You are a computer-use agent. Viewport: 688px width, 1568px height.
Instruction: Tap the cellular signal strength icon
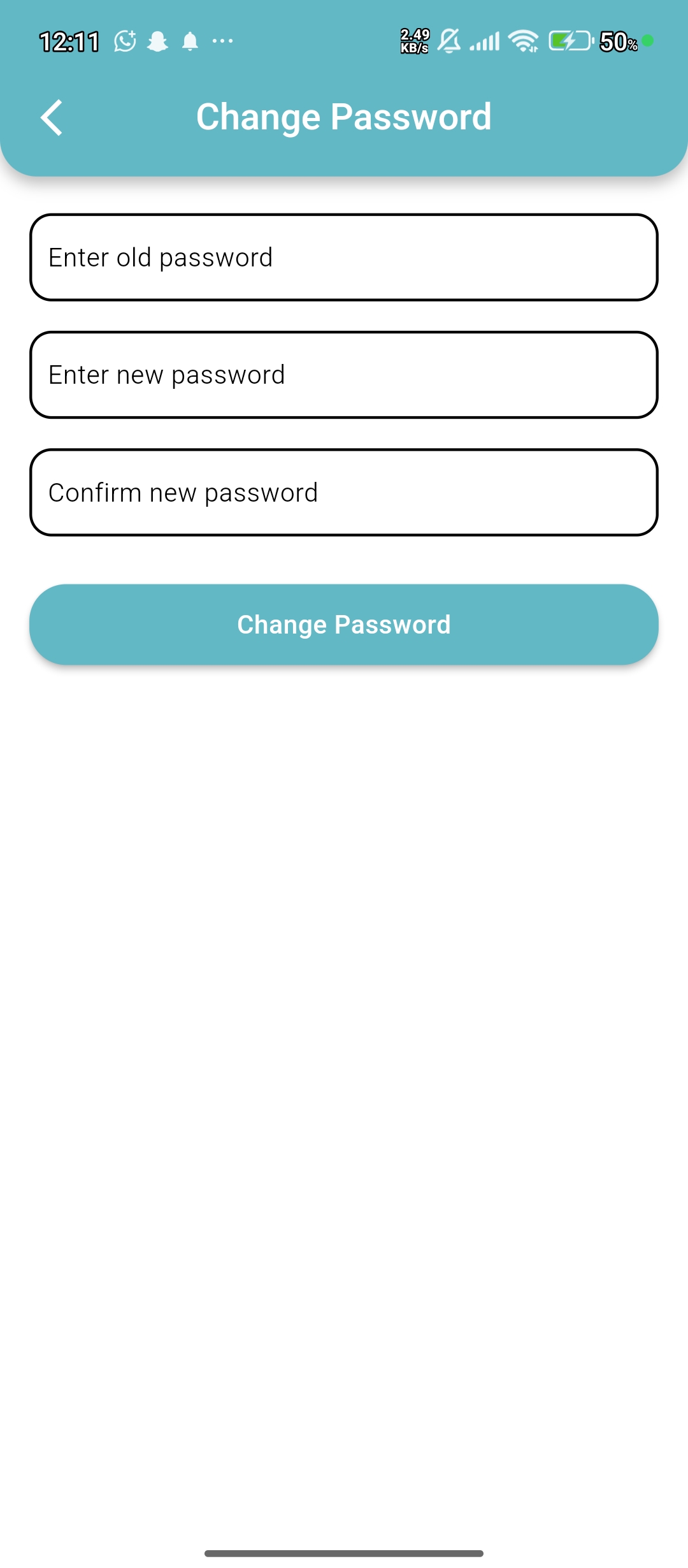click(485, 41)
